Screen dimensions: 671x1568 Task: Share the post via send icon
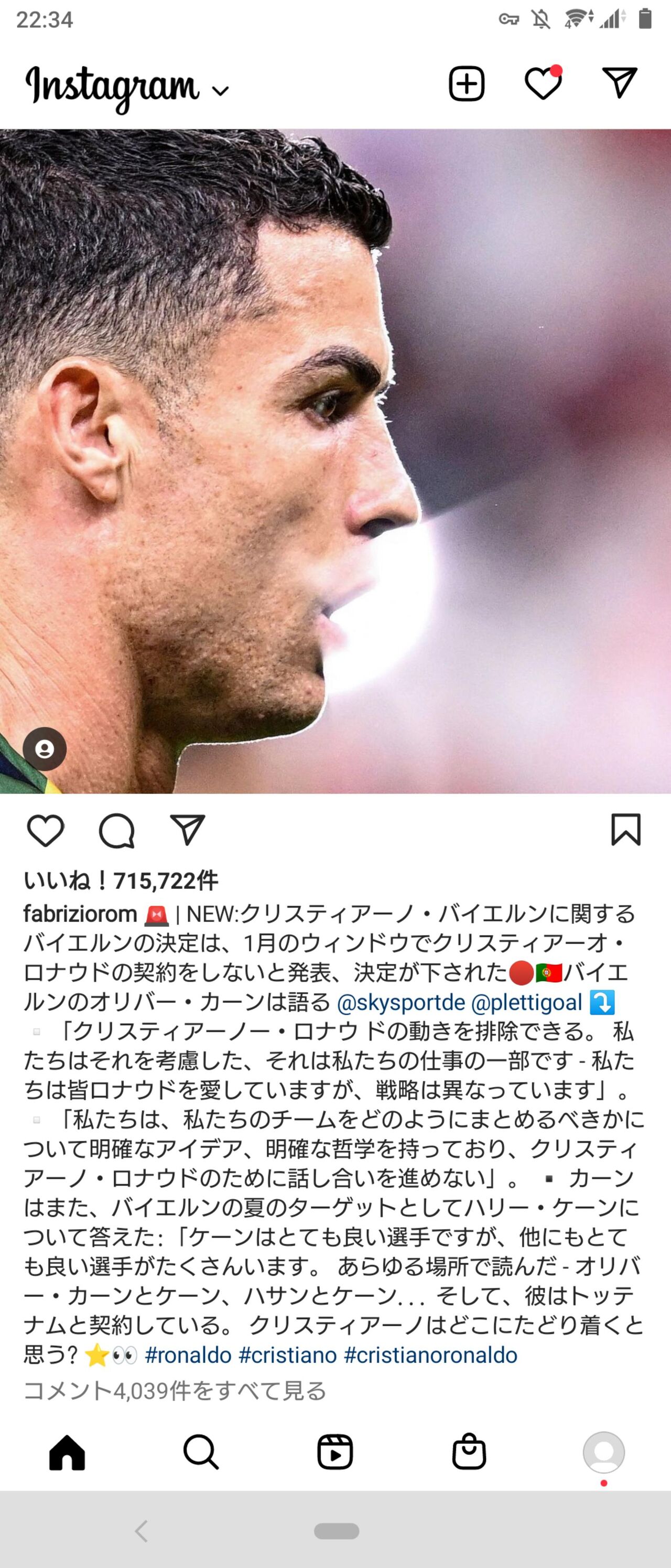pos(187,830)
